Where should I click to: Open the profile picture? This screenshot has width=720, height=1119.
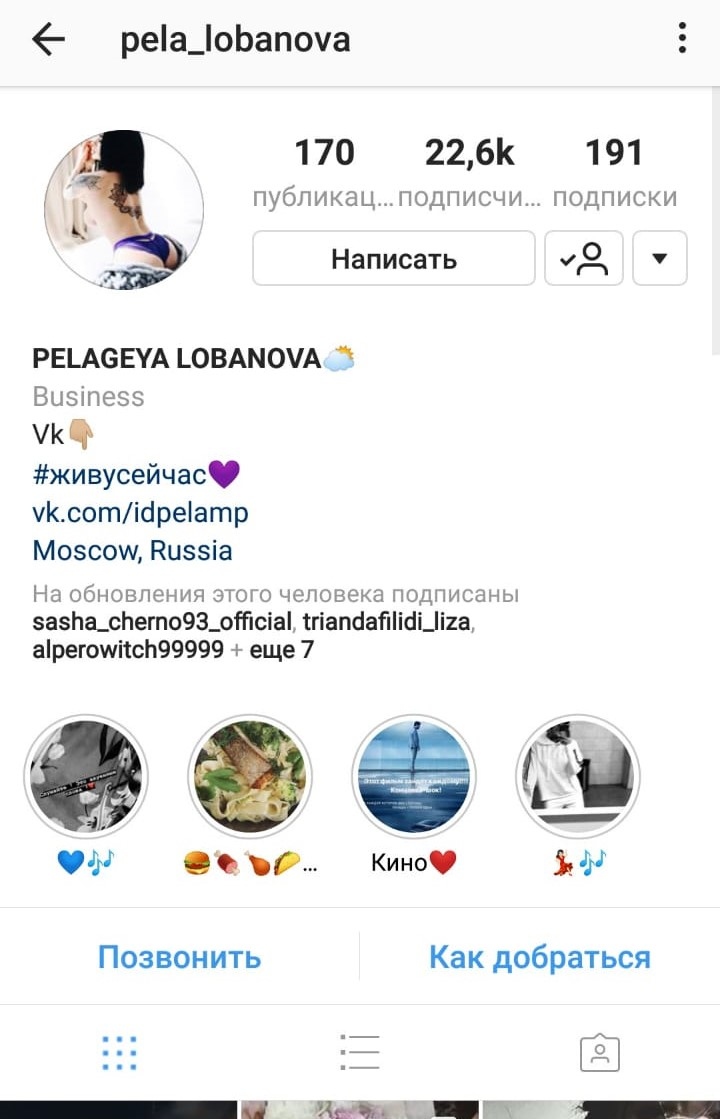click(124, 208)
